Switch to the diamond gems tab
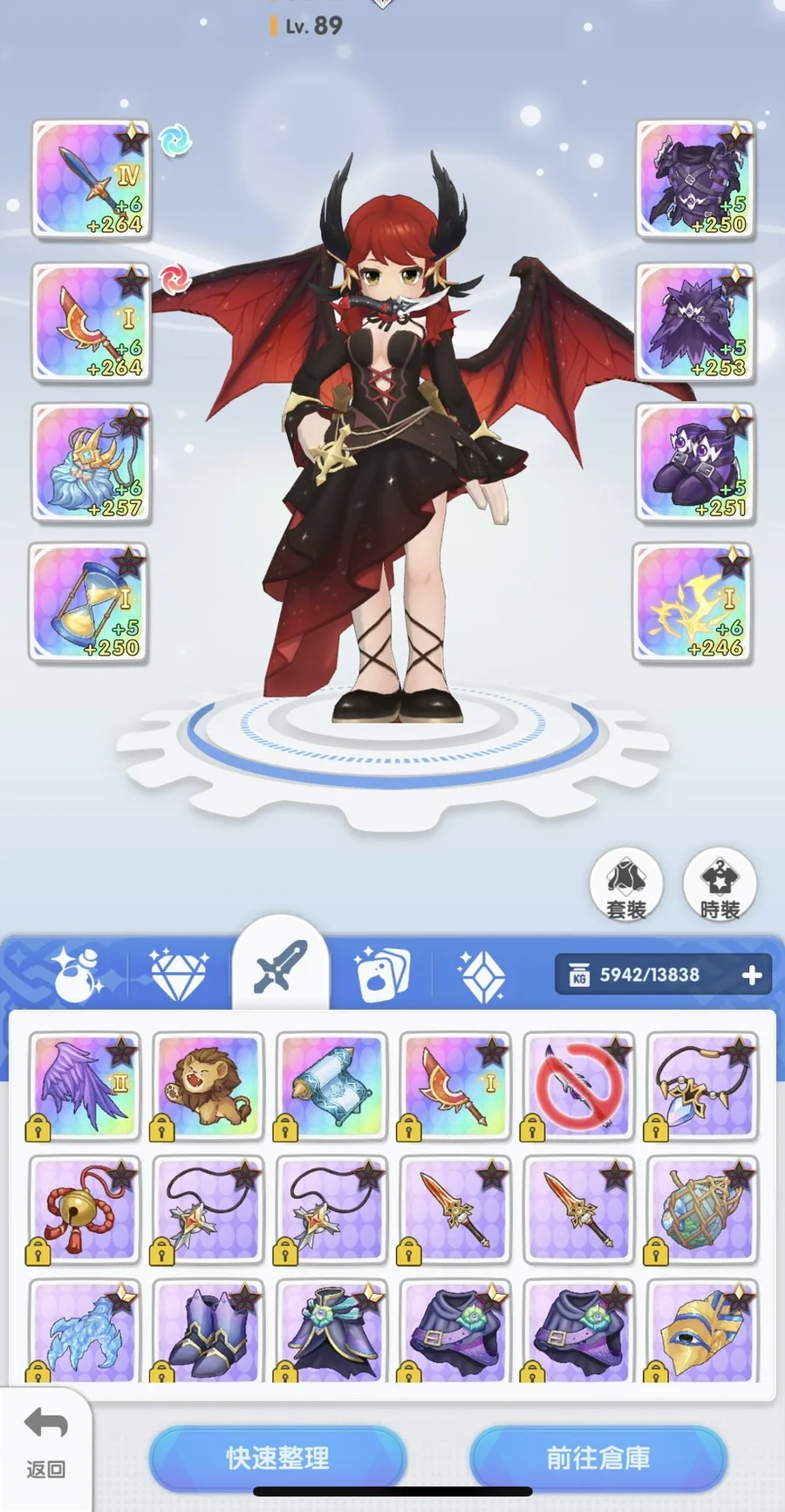The image size is (785, 1512). tap(179, 973)
